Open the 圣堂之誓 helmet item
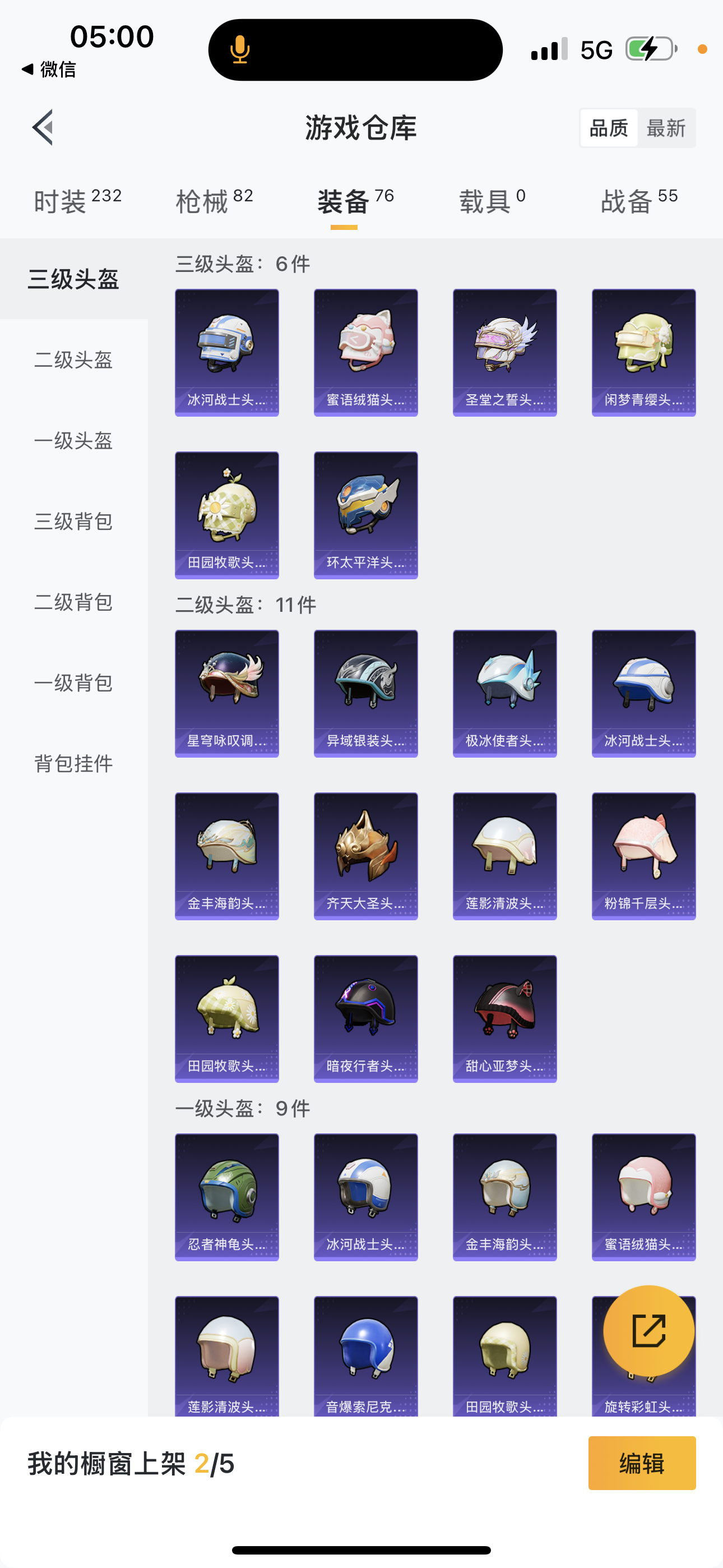Viewport: 723px width, 1568px height. pyautogui.click(x=504, y=352)
